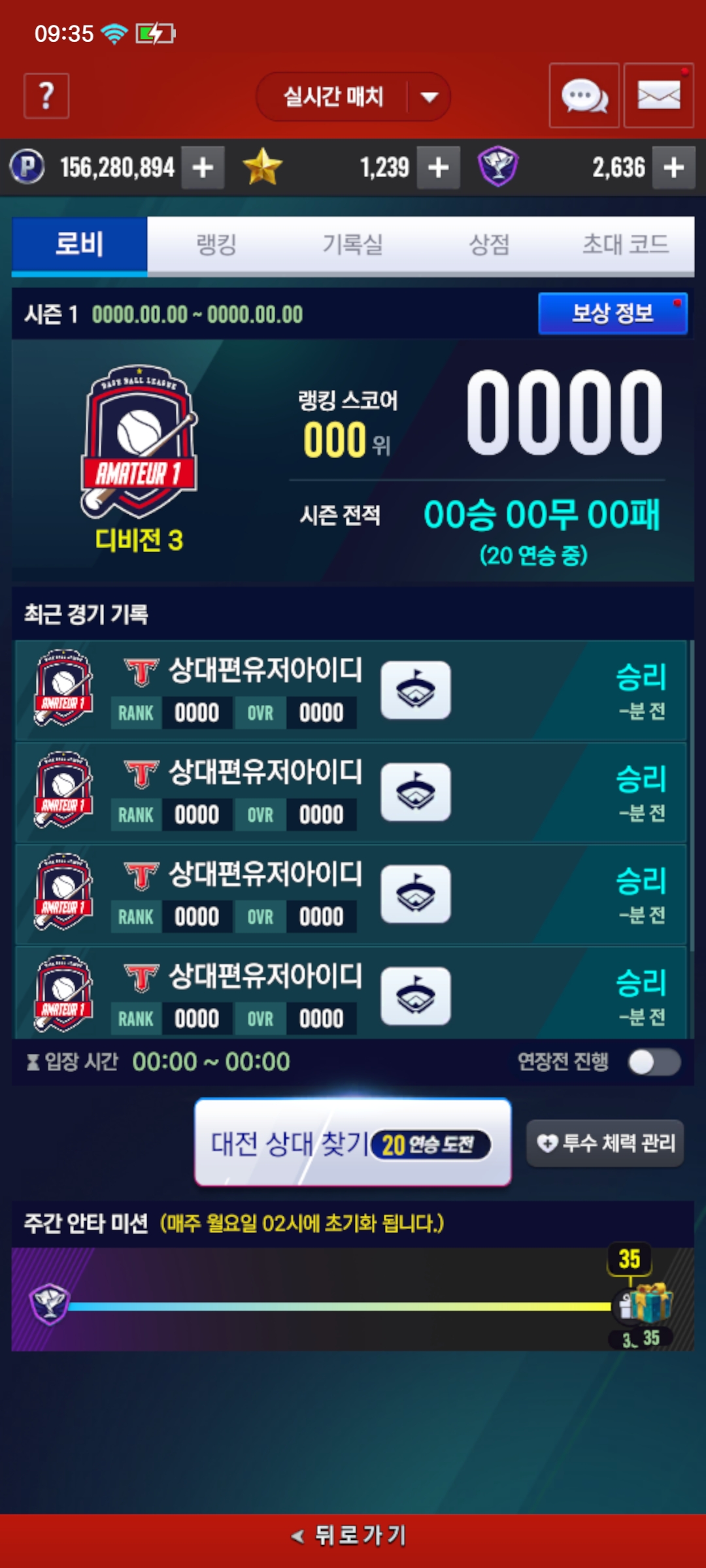The width and height of the screenshot is (706, 1568).
Task: Open the chat bubbles icon
Action: click(x=584, y=96)
